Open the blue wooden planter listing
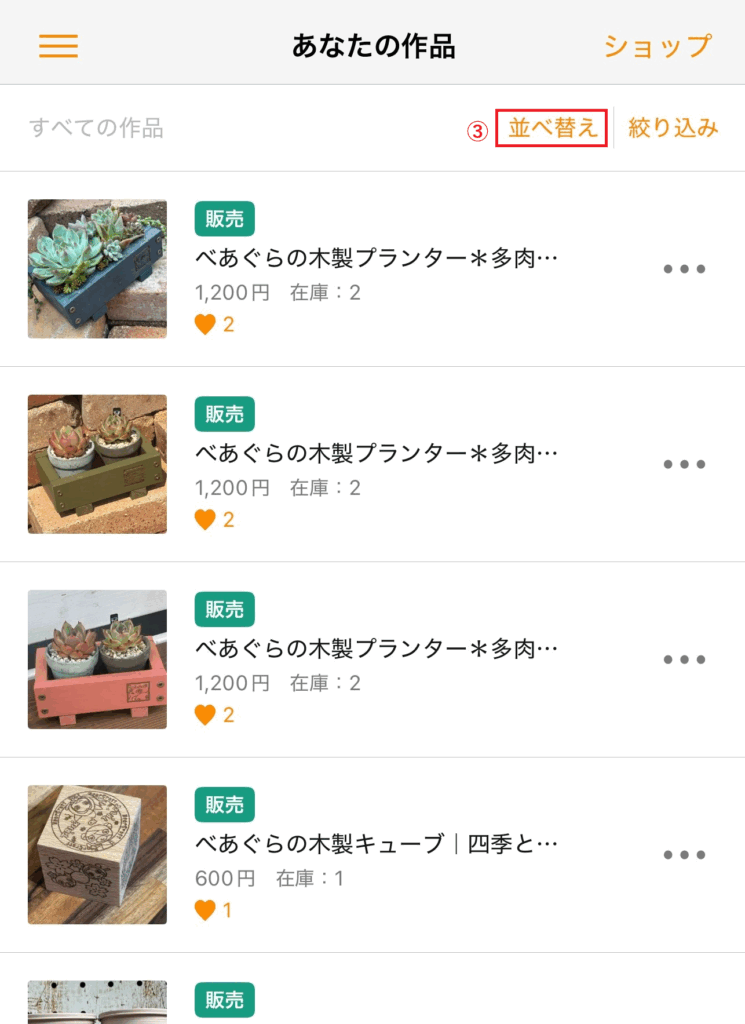This screenshot has height=1024, width=745. click(x=376, y=260)
